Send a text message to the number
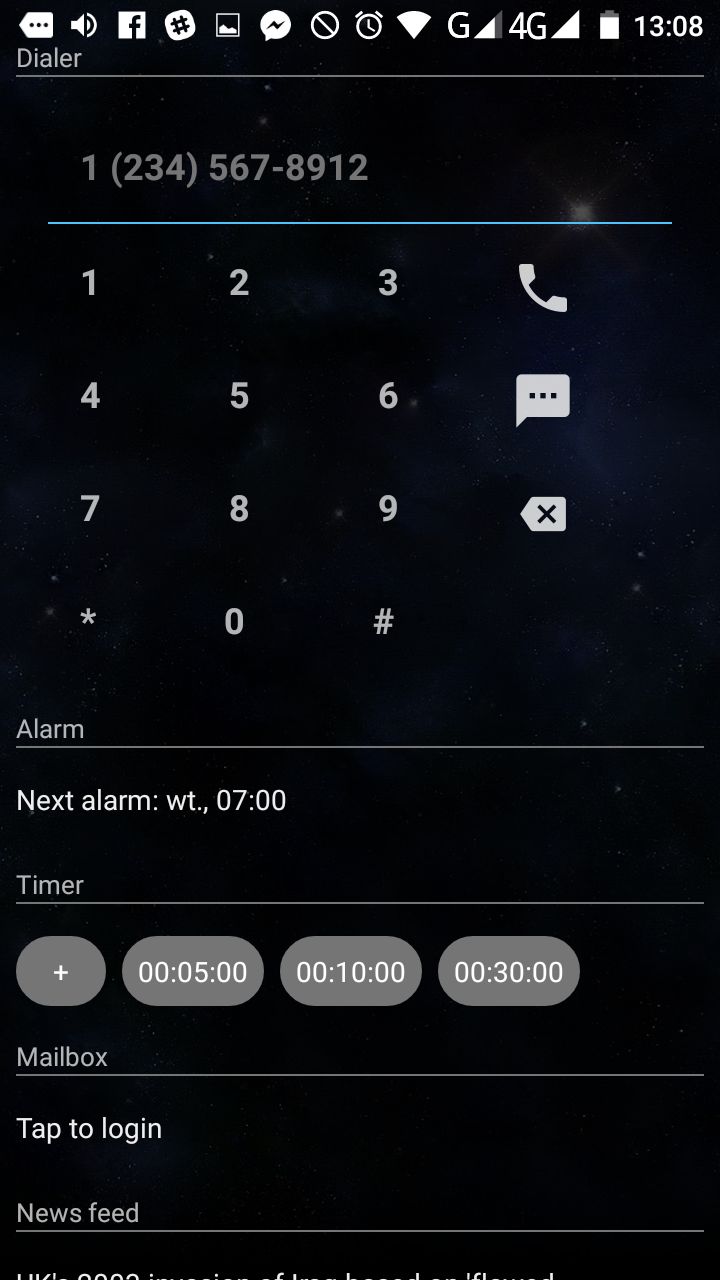The height and width of the screenshot is (1280, 720). tap(543, 399)
